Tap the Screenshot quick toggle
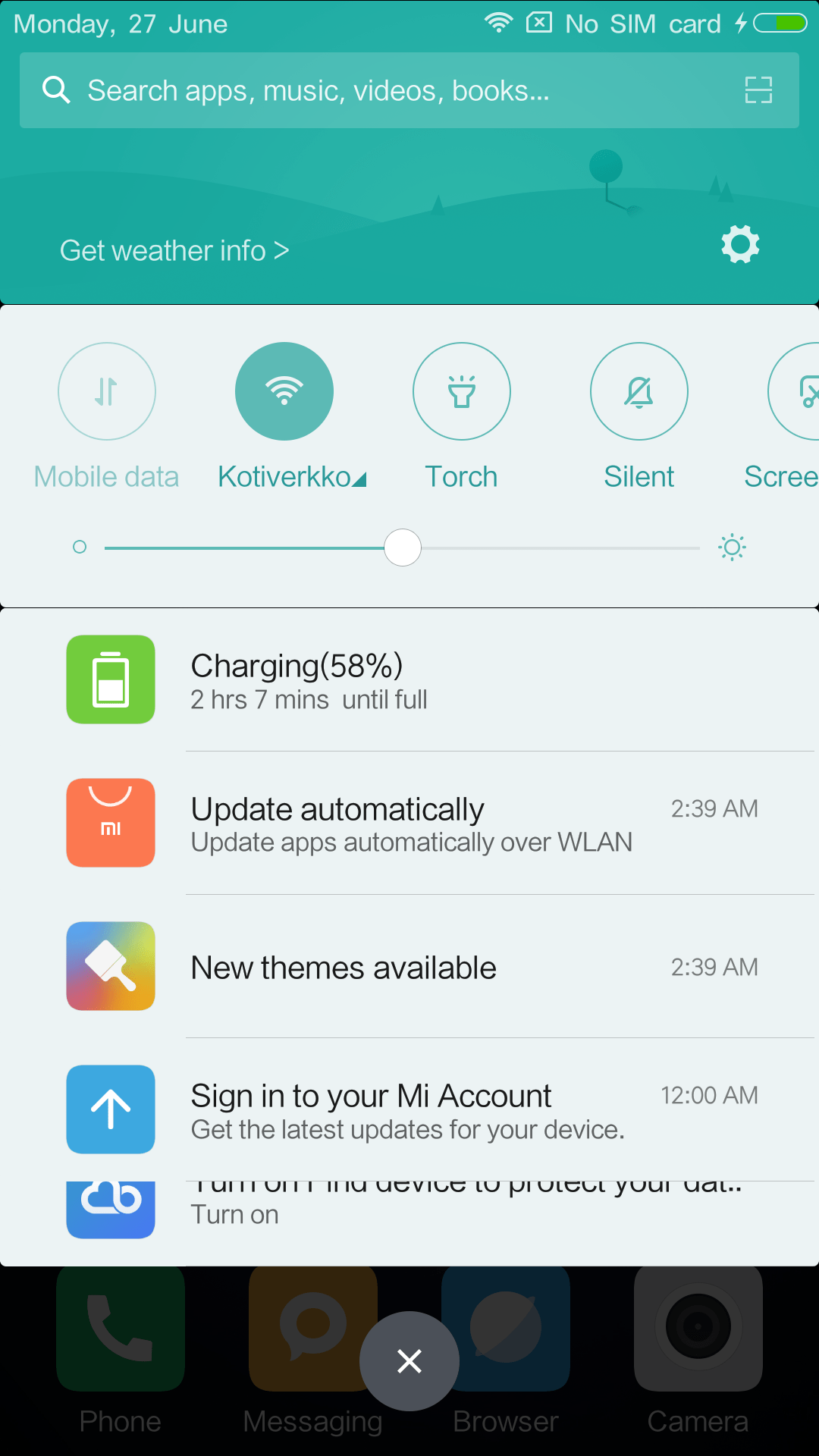 click(x=796, y=391)
